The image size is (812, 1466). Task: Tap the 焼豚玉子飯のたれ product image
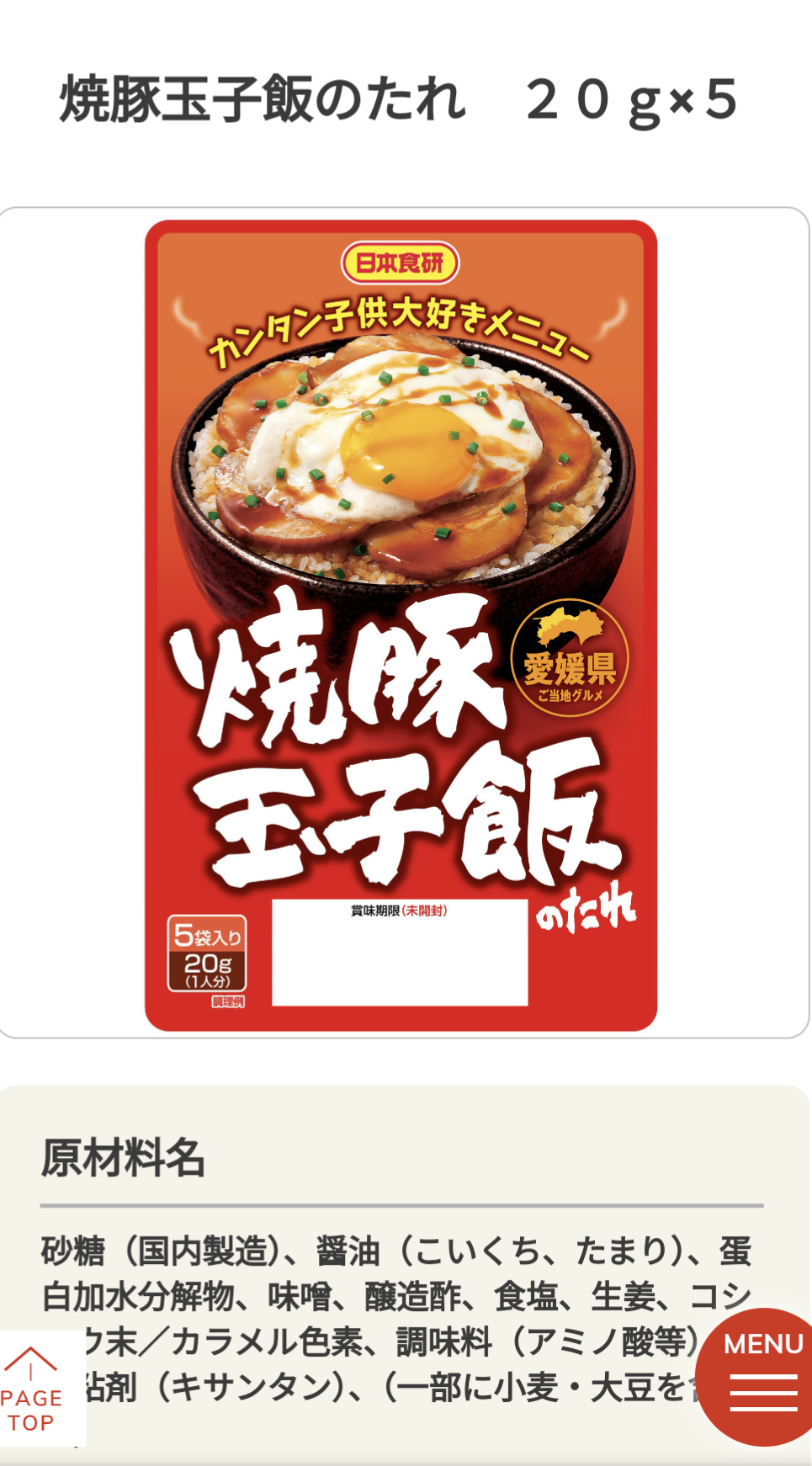401,624
